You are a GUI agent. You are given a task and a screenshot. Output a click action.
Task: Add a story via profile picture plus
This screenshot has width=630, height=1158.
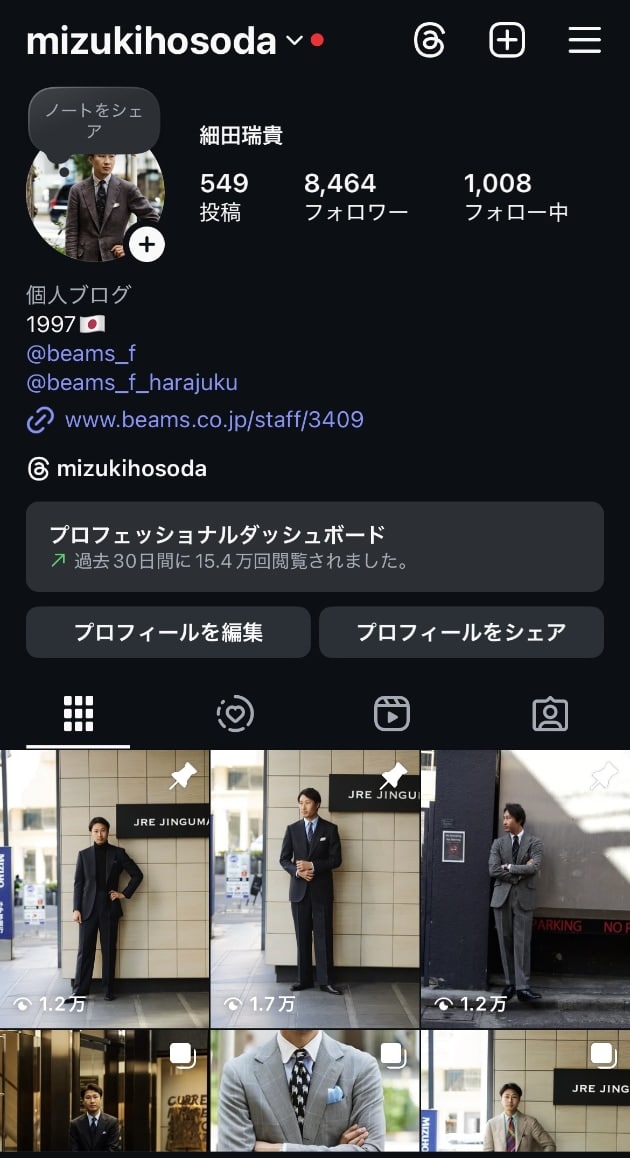pos(147,243)
